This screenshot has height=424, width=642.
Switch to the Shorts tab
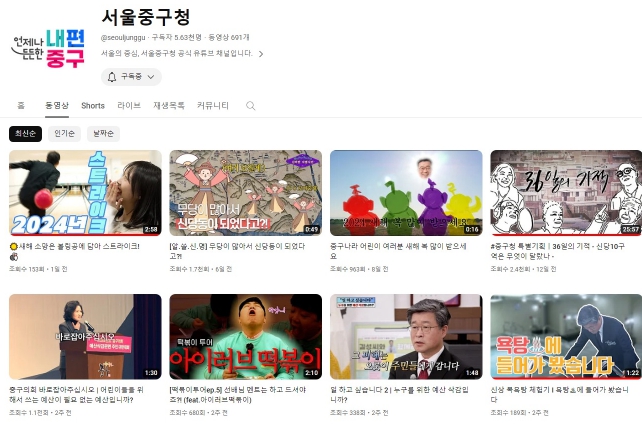(x=93, y=105)
